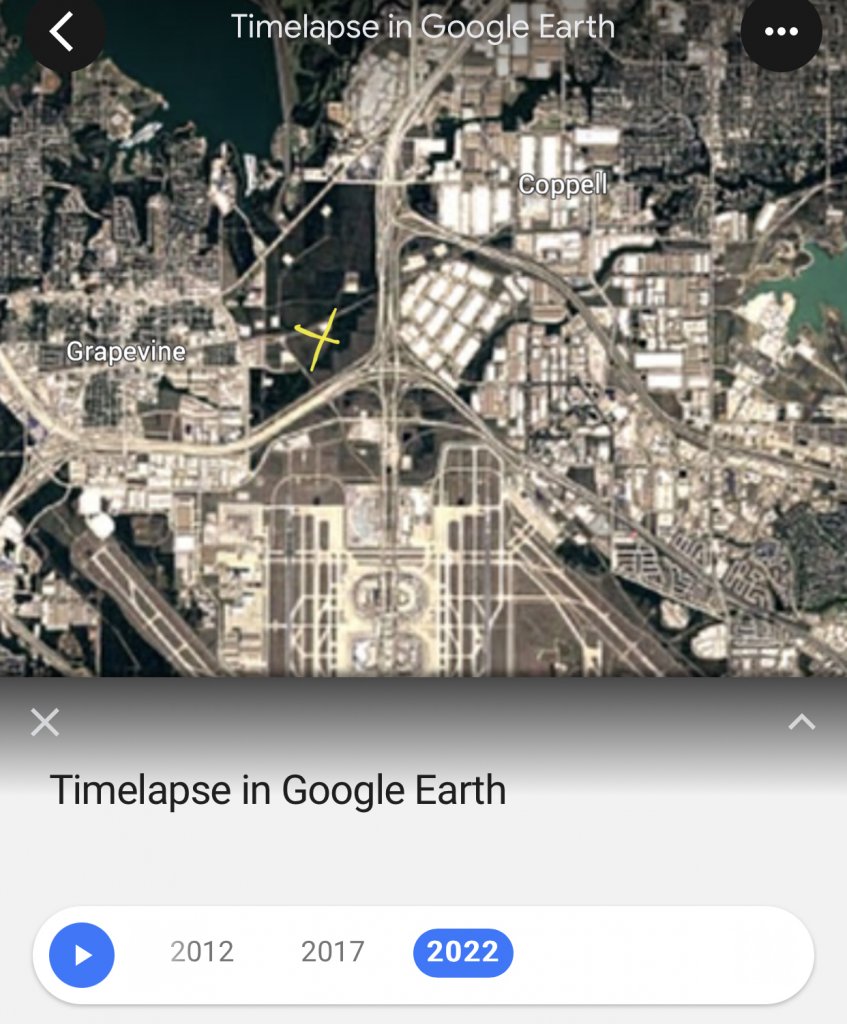Jump to the year 2012

point(202,952)
